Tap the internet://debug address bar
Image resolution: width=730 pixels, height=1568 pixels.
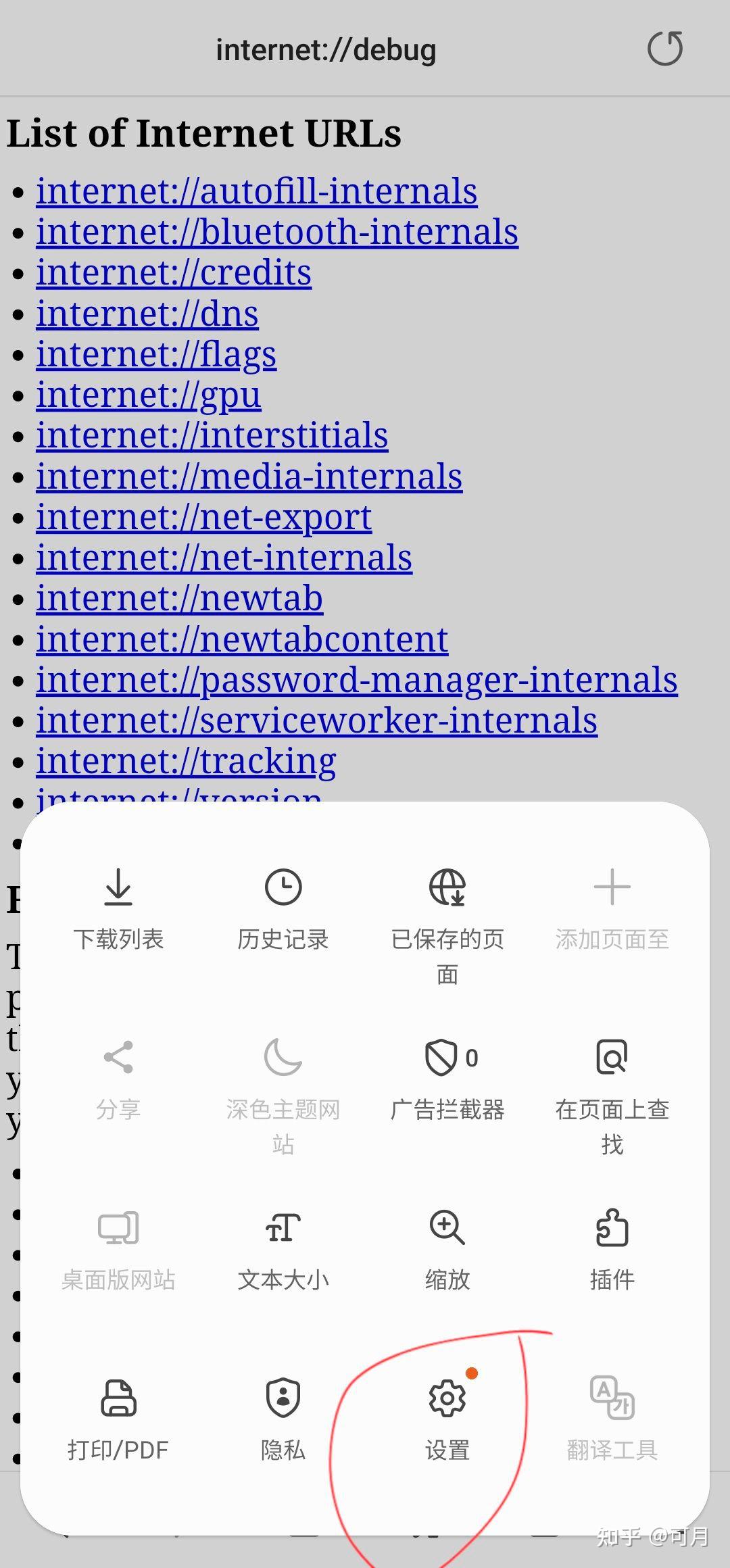pos(326,50)
